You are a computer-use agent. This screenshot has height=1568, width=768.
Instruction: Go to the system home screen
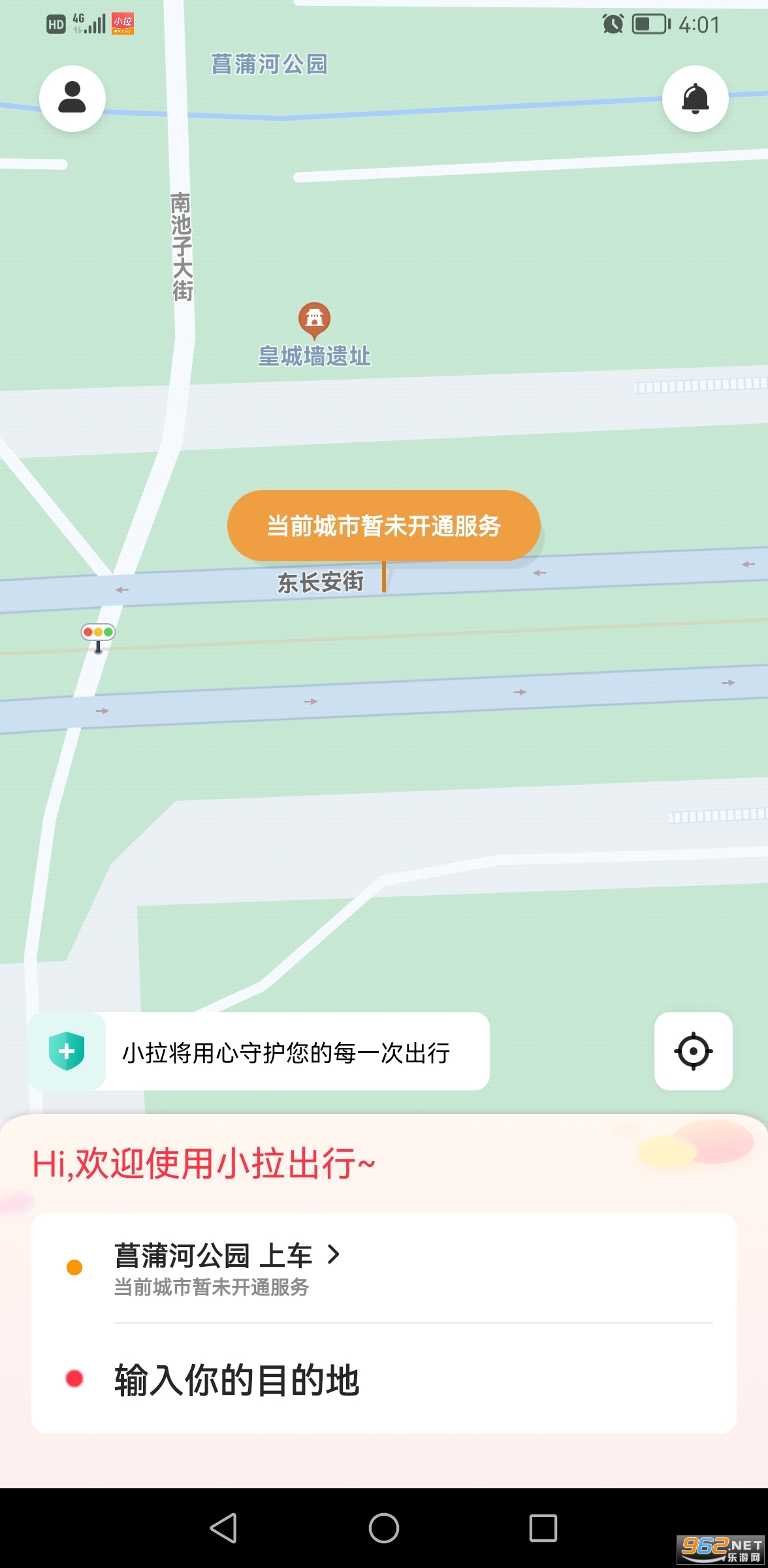[x=384, y=1528]
